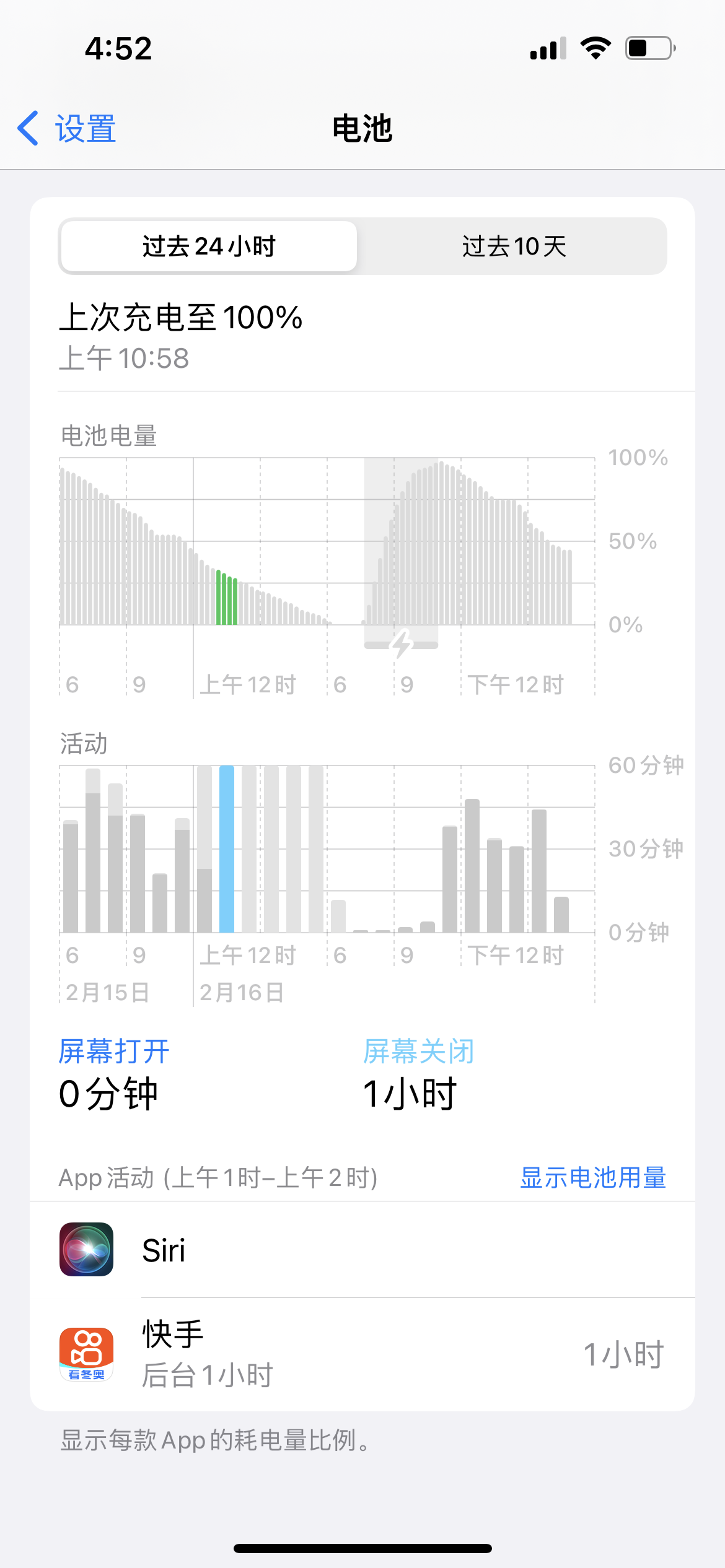
Task: Tap the green bars in 电池电量 chart
Action: [x=227, y=599]
